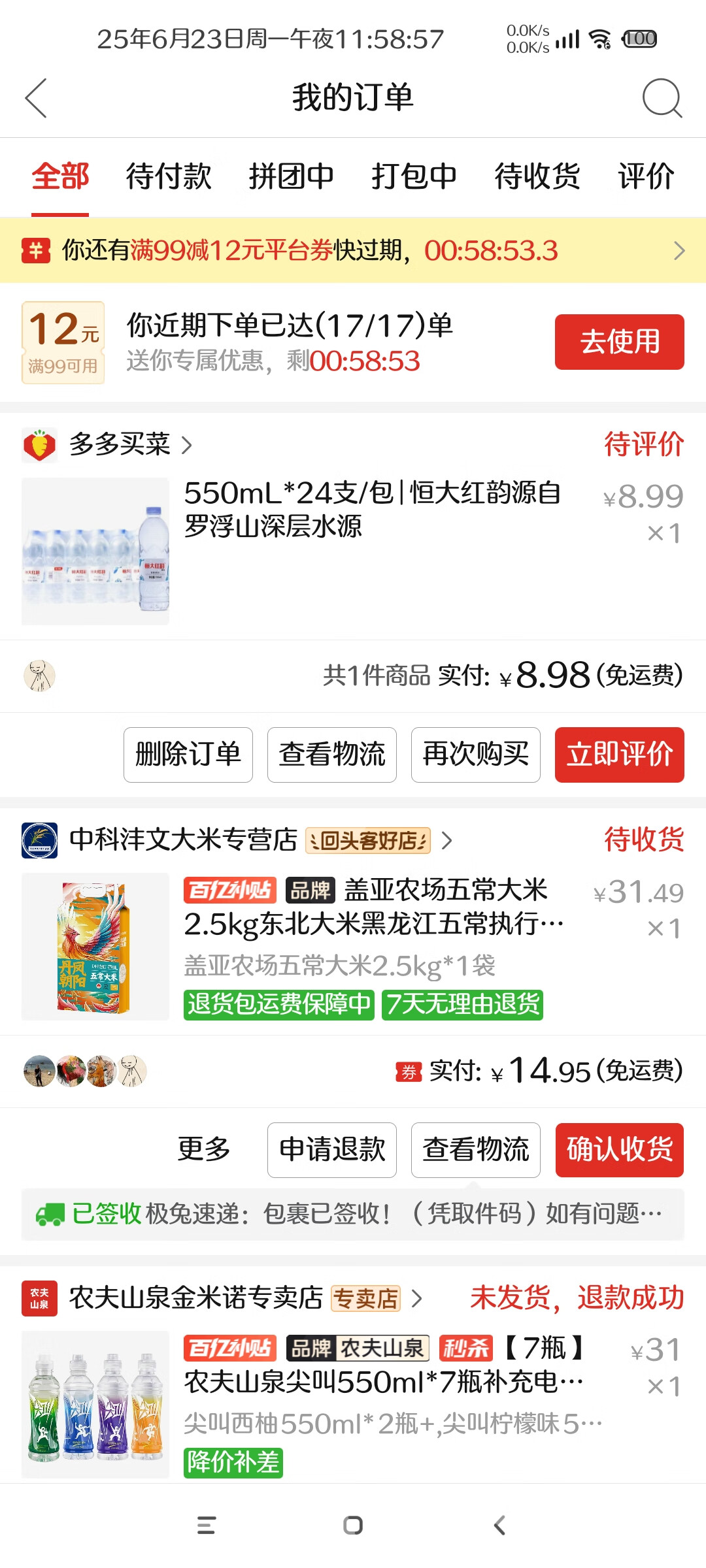Viewport: 706px width, 1568px height.
Task: Tap 申请退款 for the rice order
Action: coord(332,1150)
